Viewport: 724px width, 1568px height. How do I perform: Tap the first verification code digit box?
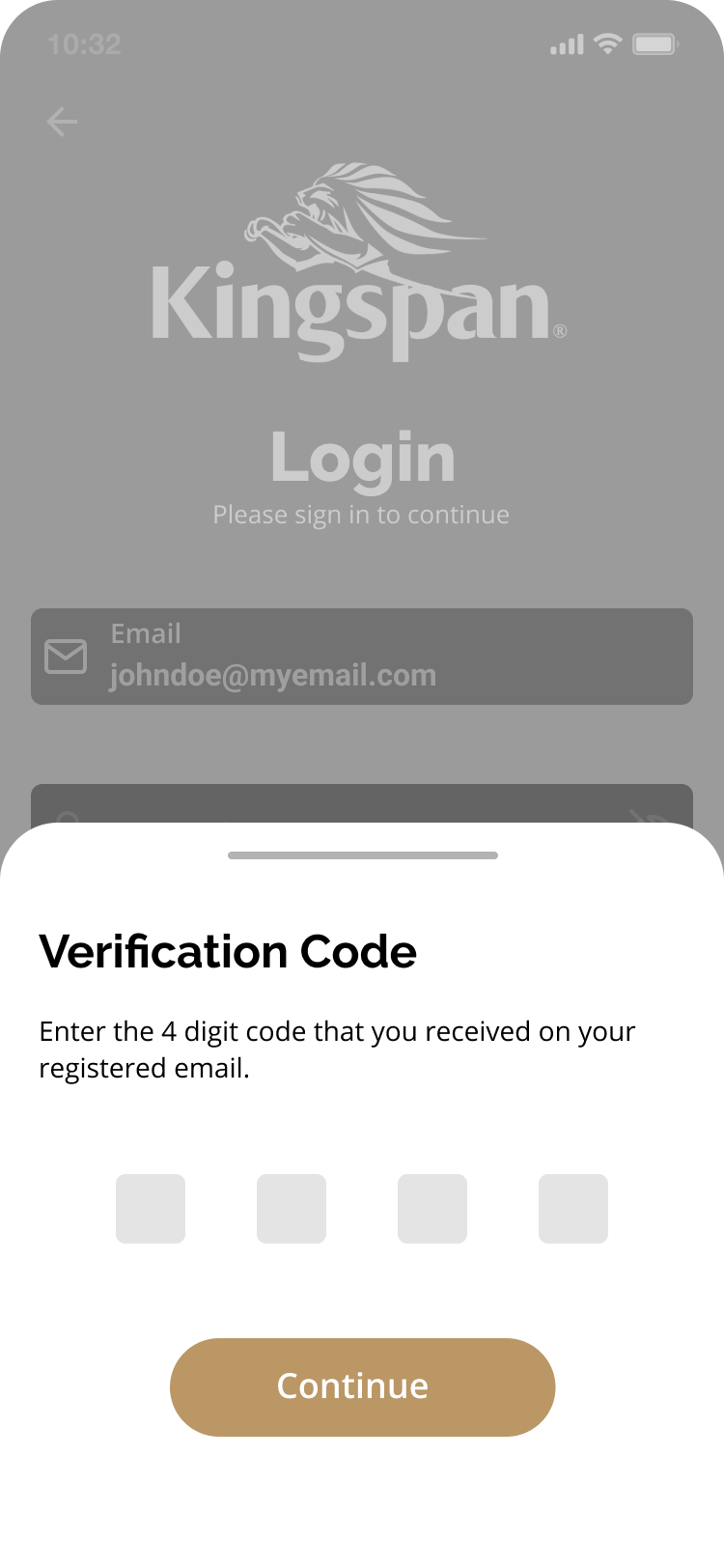[x=151, y=1209]
